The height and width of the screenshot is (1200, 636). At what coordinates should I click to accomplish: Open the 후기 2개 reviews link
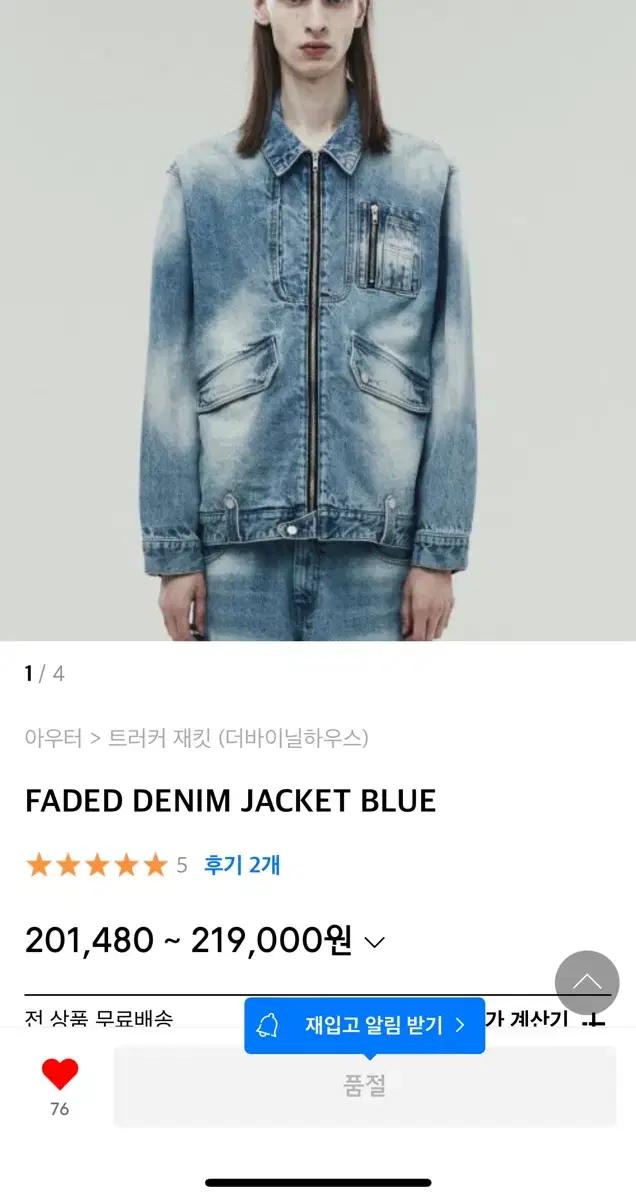click(242, 865)
